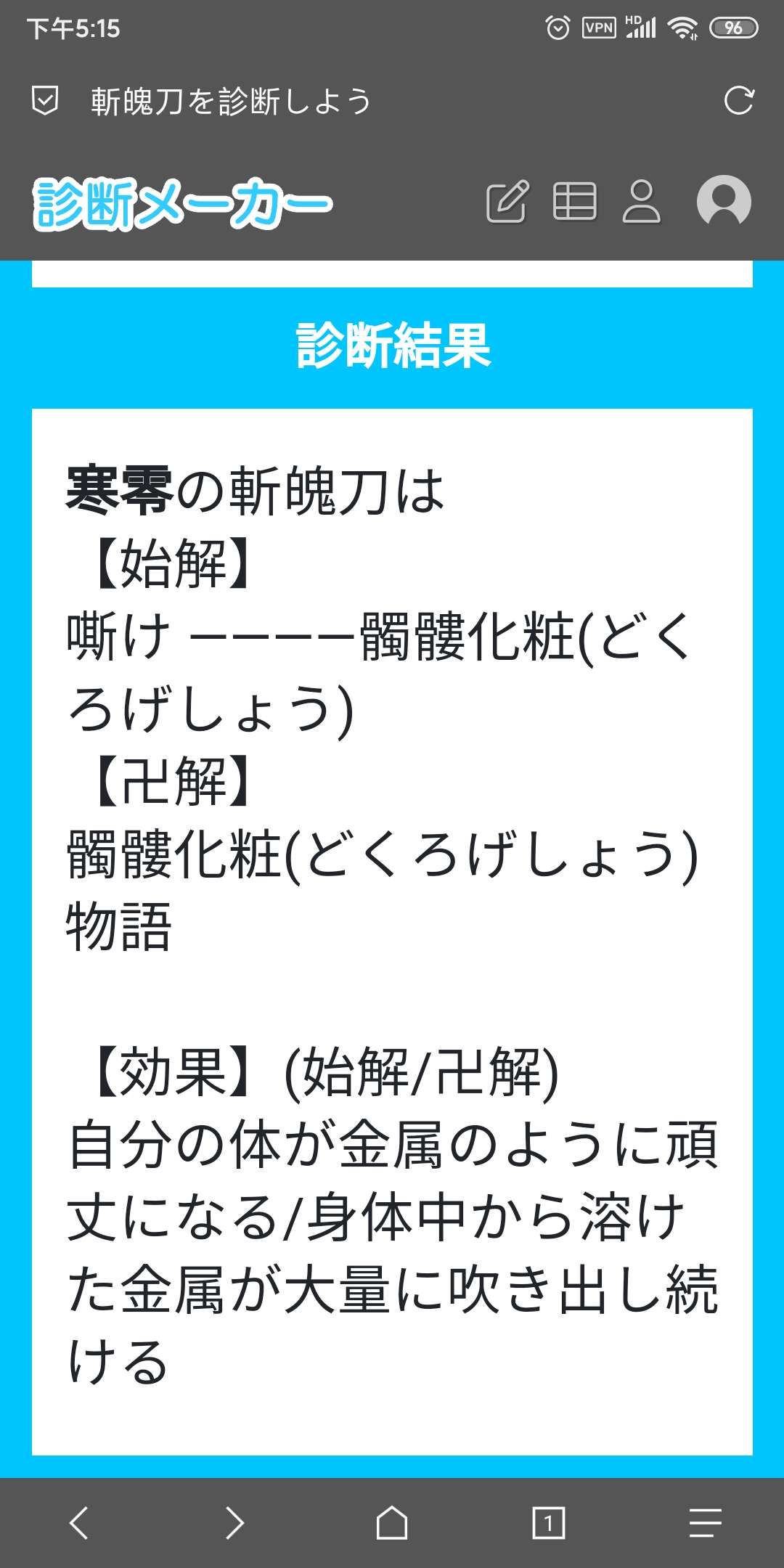Go forward to the next page
784x1568 pixels.
(234, 1522)
